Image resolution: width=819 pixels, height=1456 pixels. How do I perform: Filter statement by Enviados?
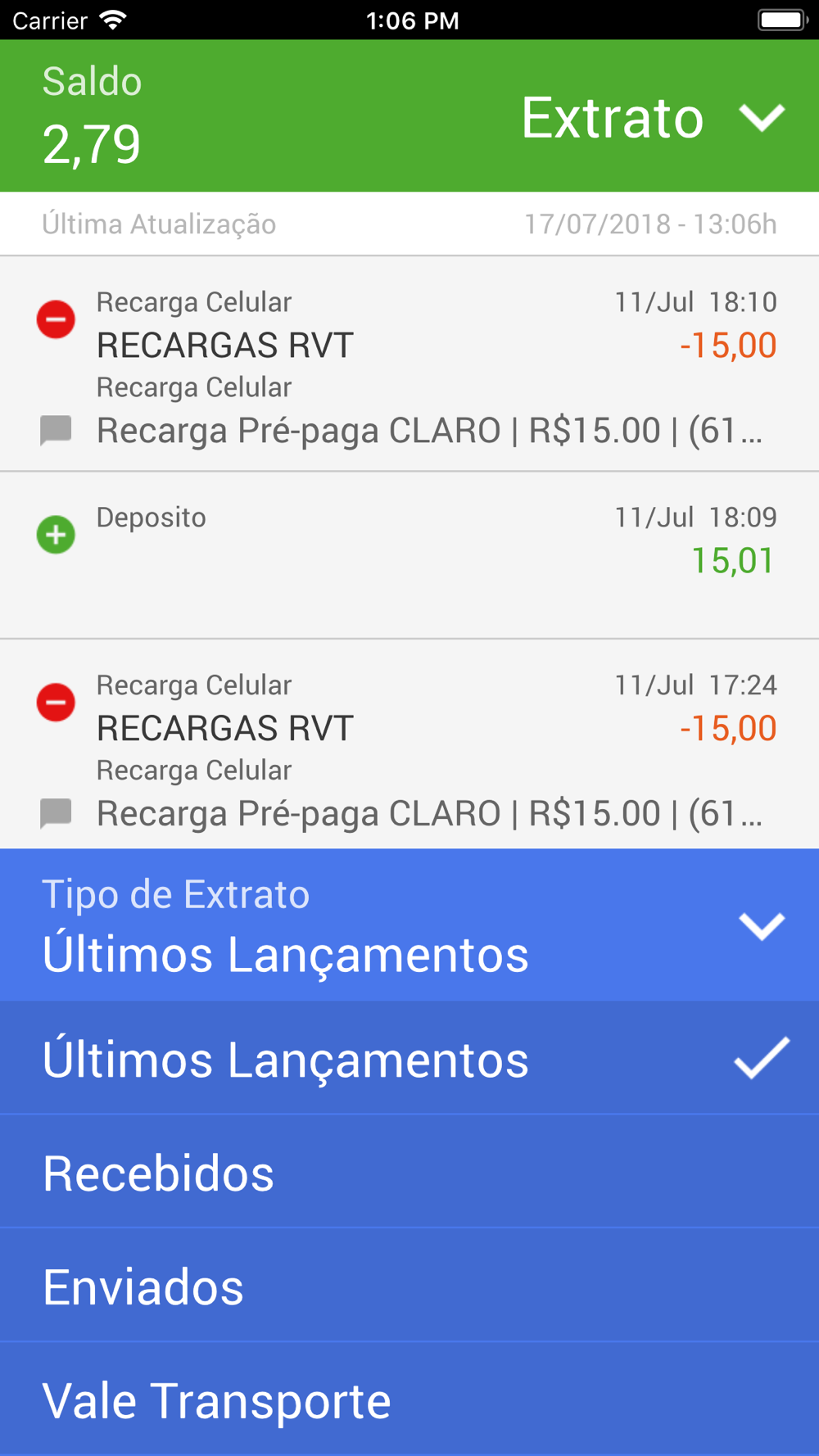[x=409, y=1286]
